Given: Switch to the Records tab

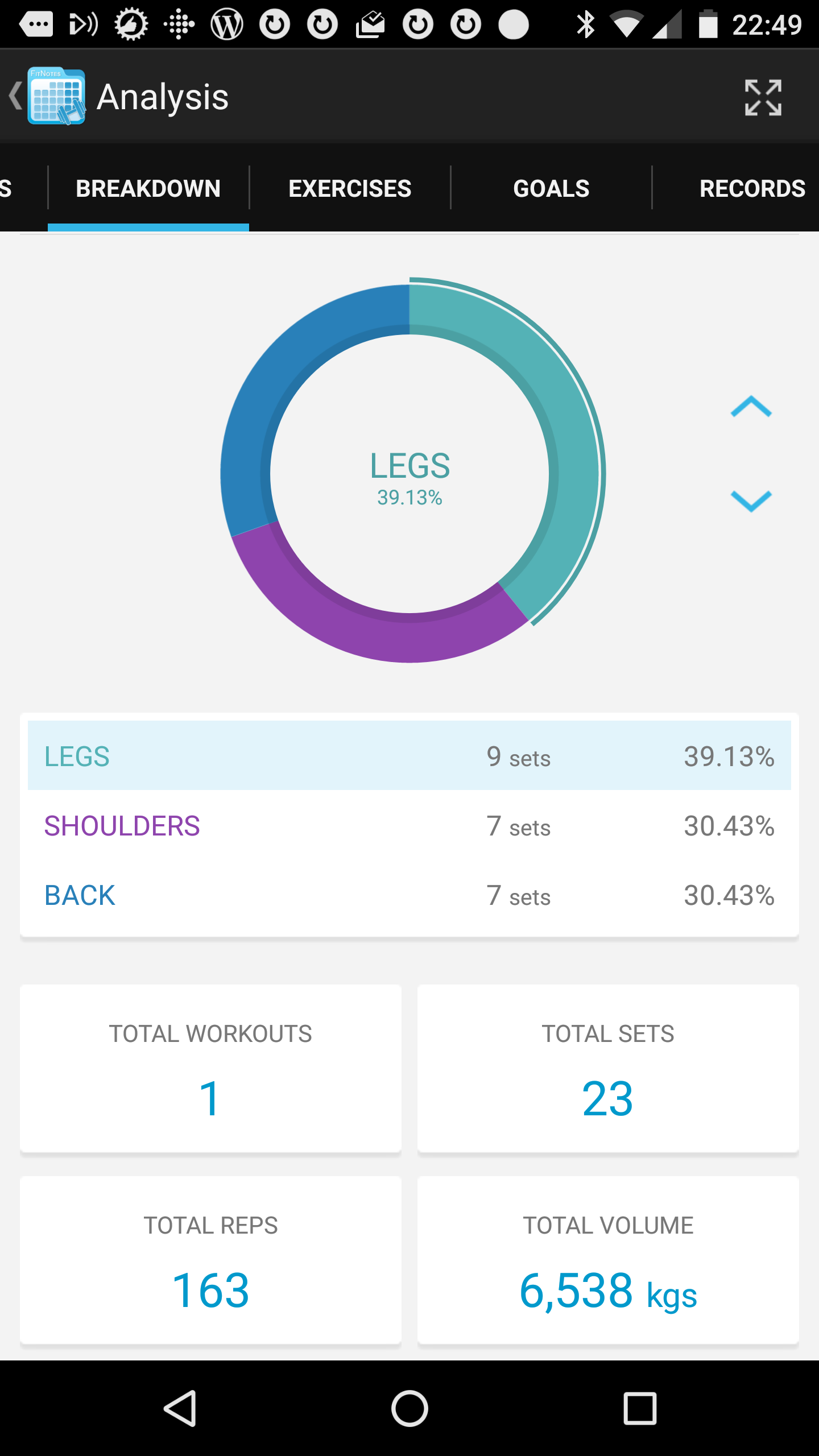Looking at the screenshot, I should pyautogui.click(x=751, y=188).
